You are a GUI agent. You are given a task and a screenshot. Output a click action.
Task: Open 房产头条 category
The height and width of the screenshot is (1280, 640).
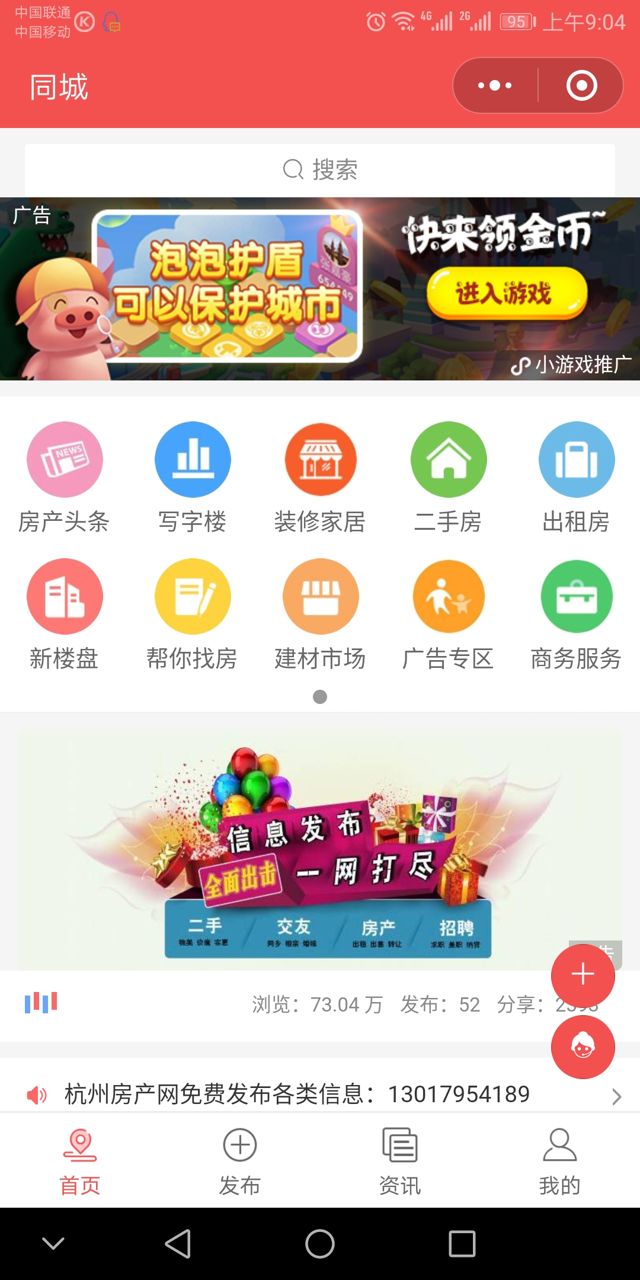click(64, 476)
